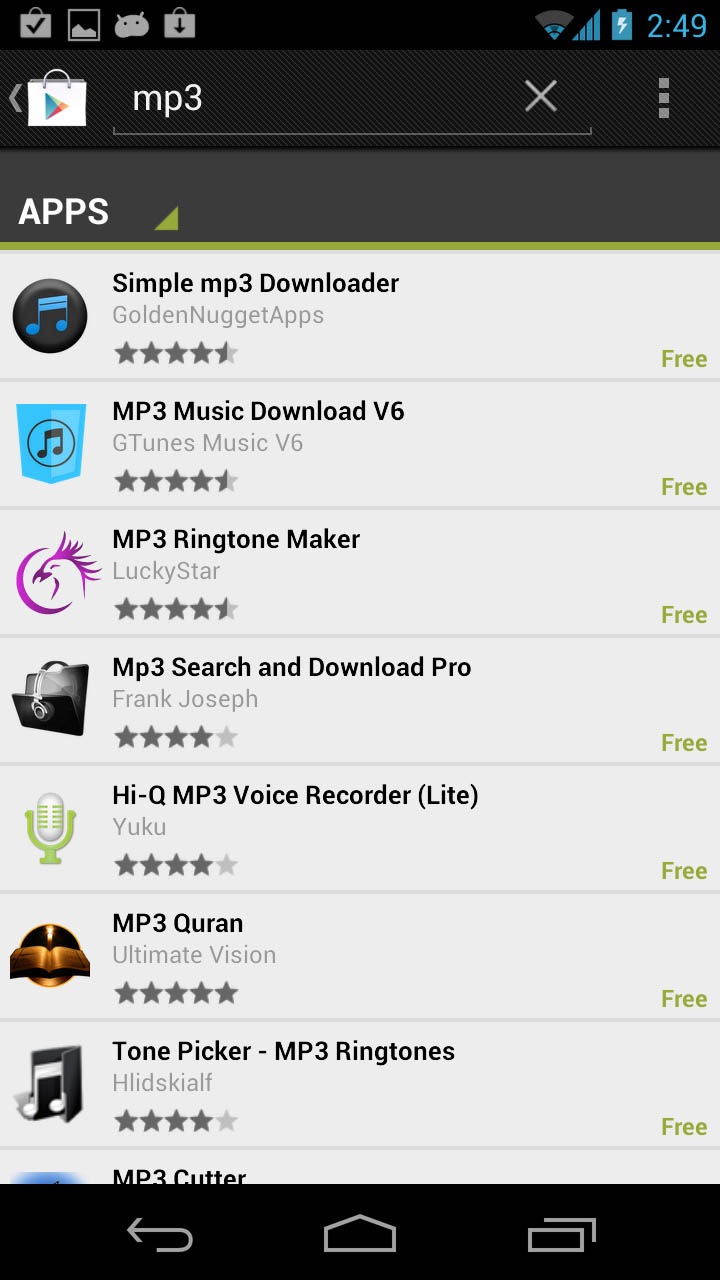Go to the home screen
720x1280 pixels.
click(360, 1234)
